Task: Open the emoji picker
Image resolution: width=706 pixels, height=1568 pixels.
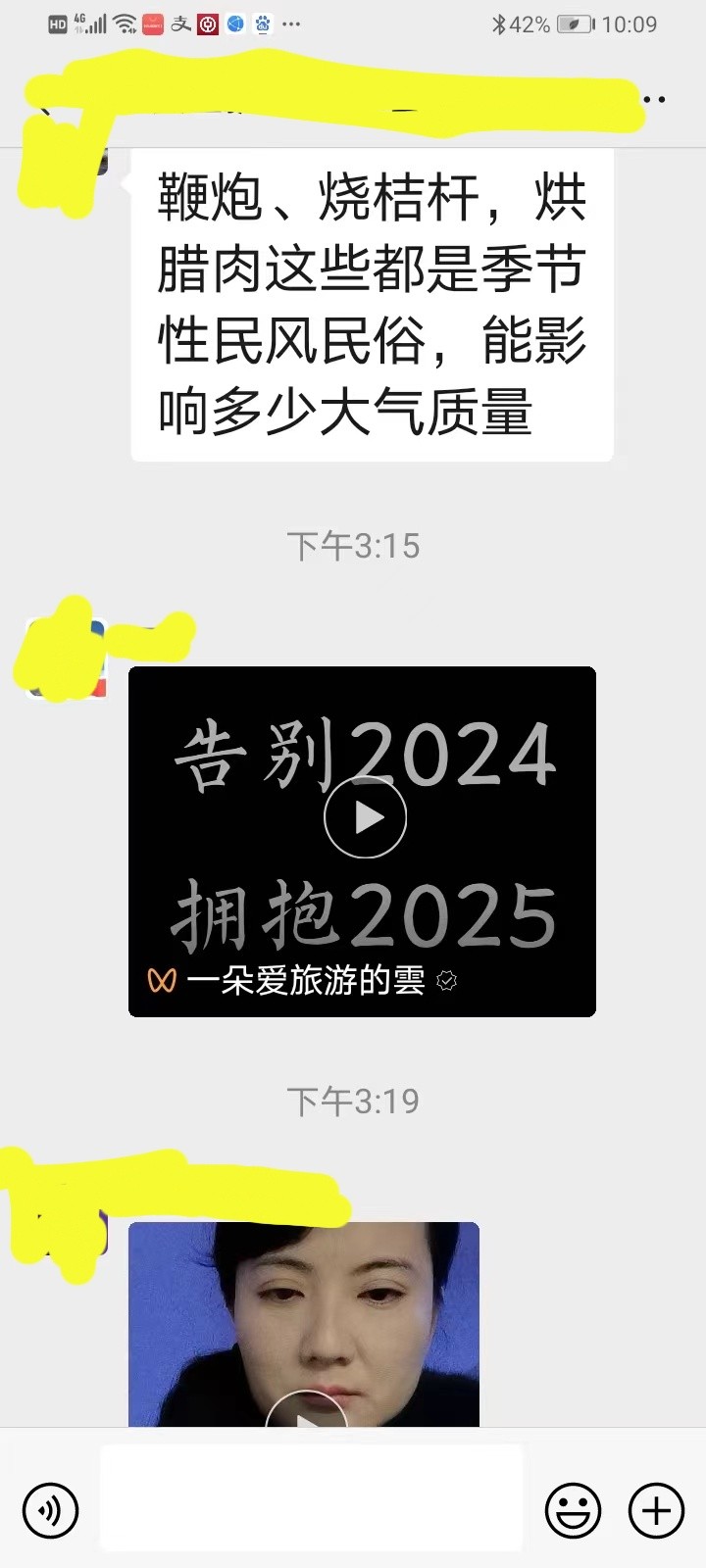Action: pyautogui.click(x=573, y=1510)
